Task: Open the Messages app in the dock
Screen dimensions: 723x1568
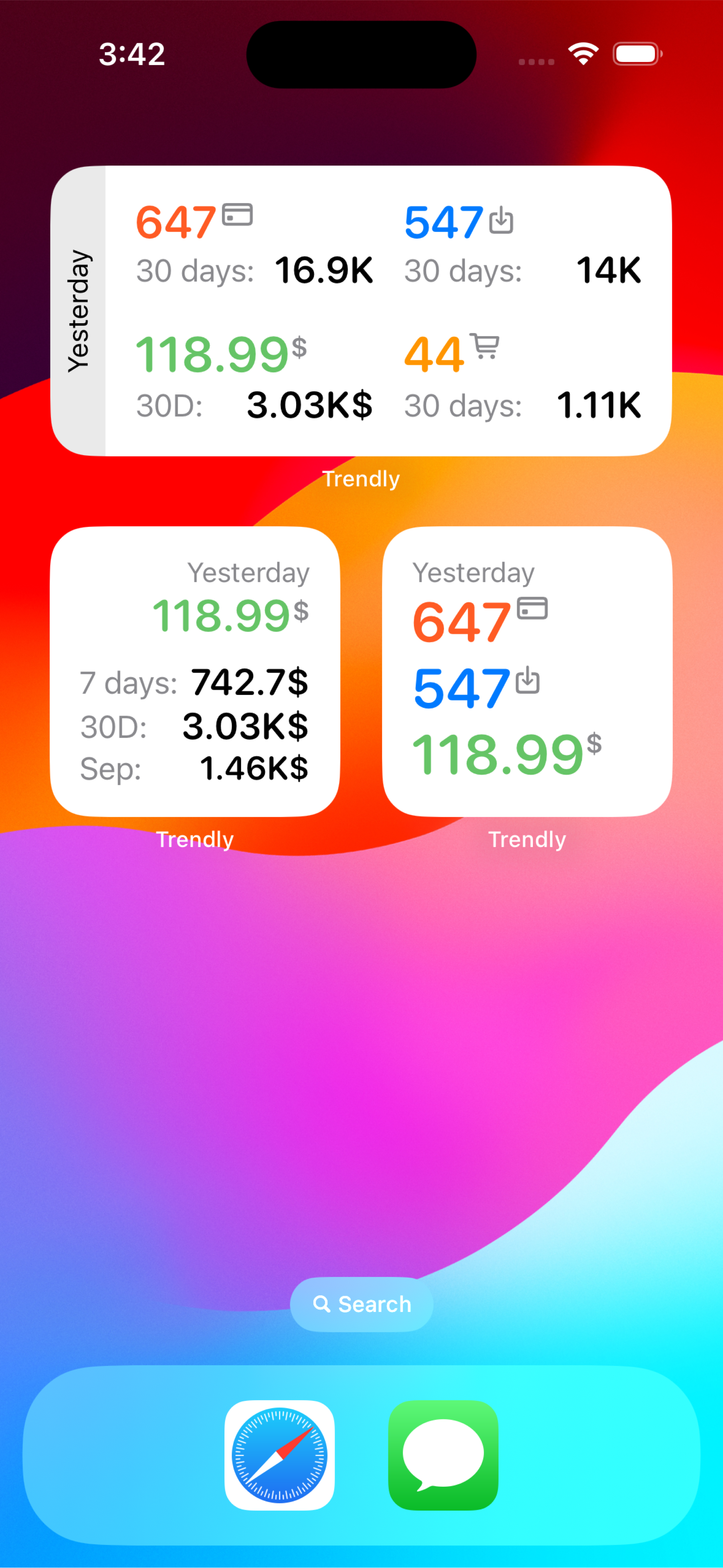Action: point(443,1455)
